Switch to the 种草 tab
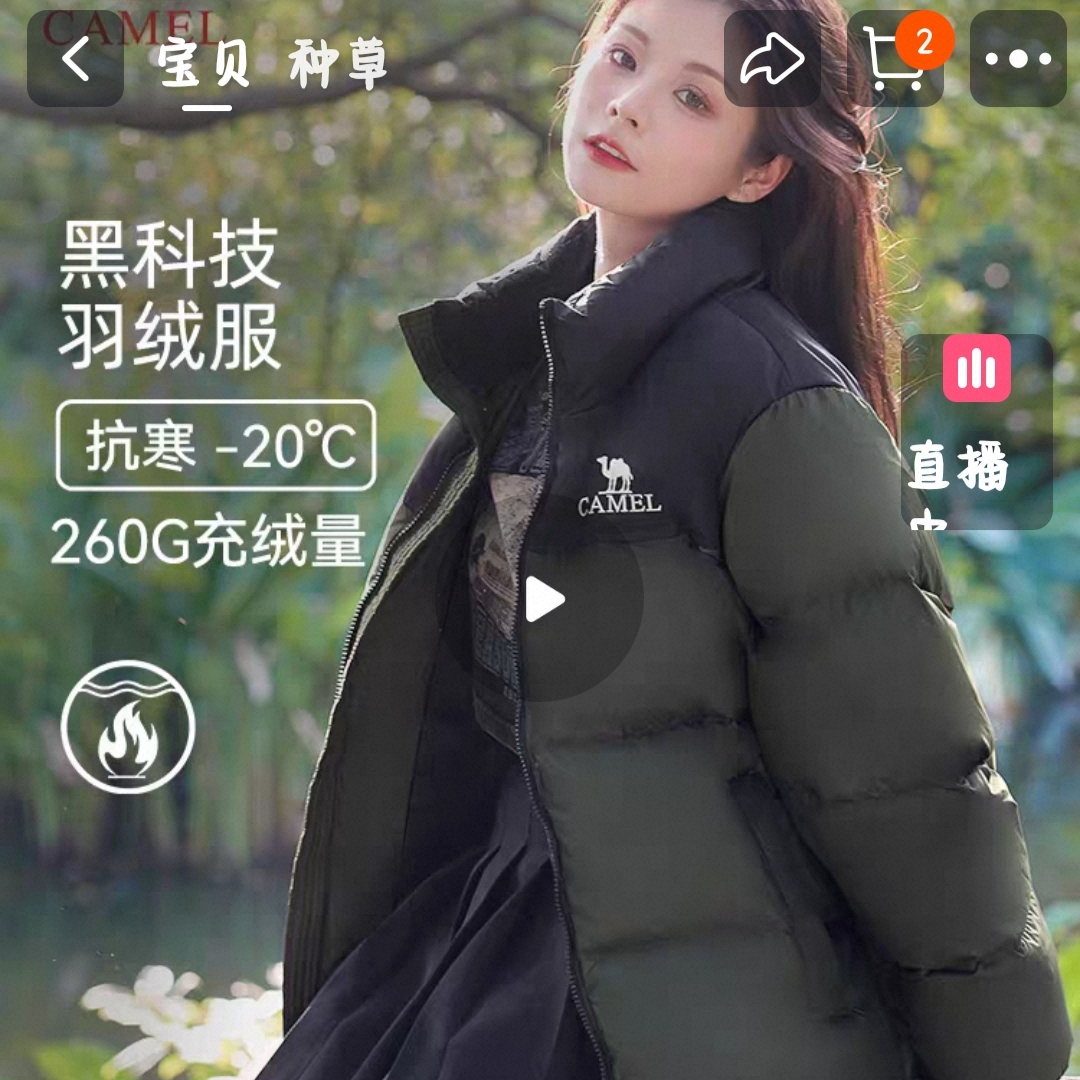The width and height of the screenshot is (1080, 1080). [x=337, y=64]
